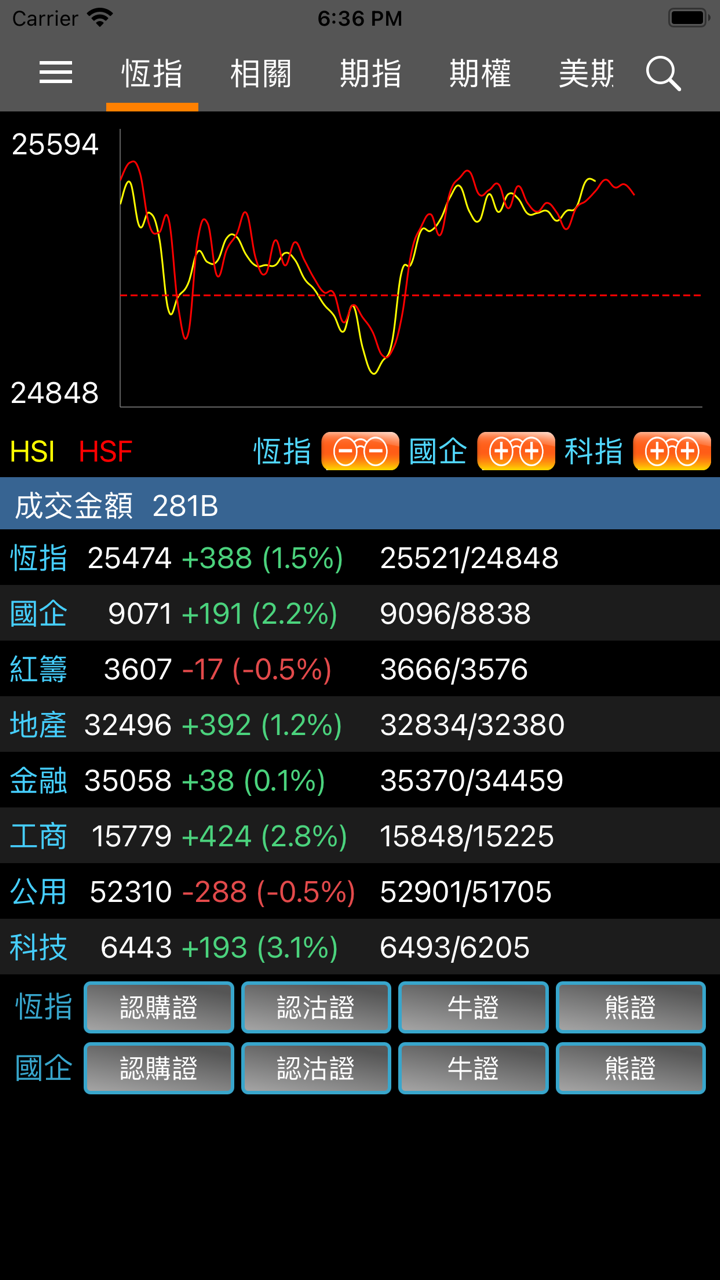Open 恆指 認沽證 list

(x=316, y=1007)
